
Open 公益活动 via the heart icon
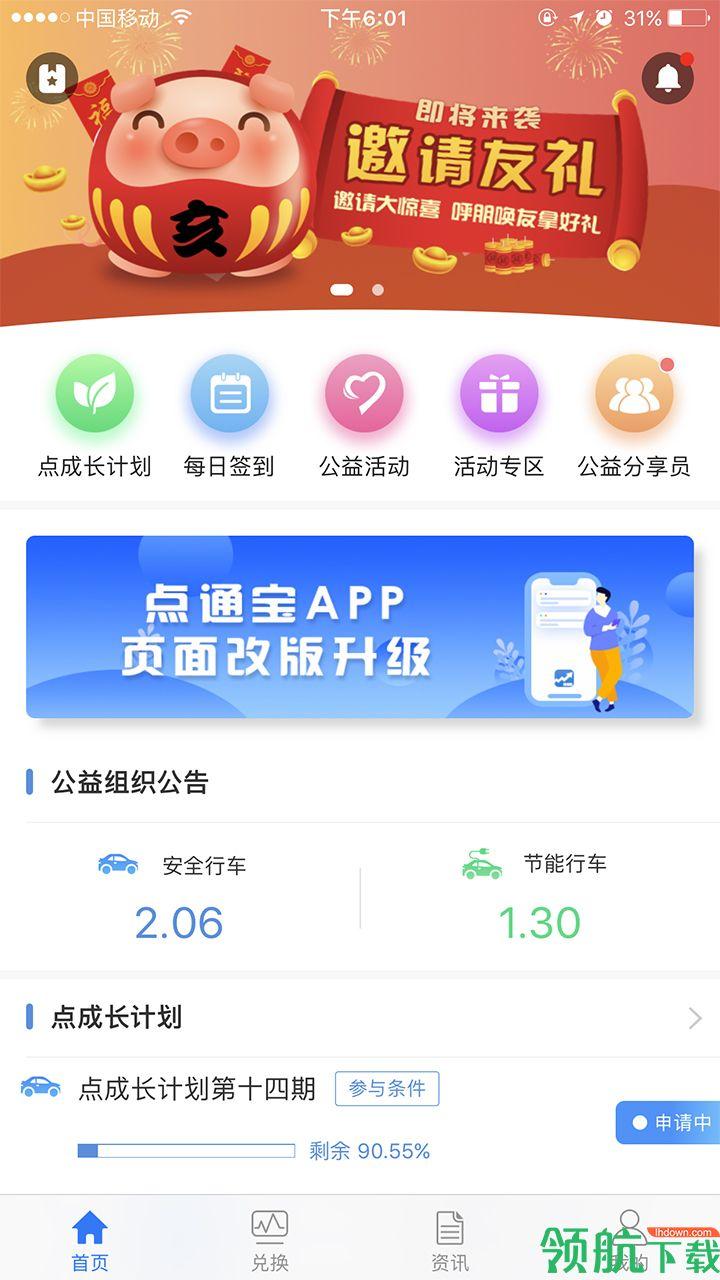click(364, 395)
